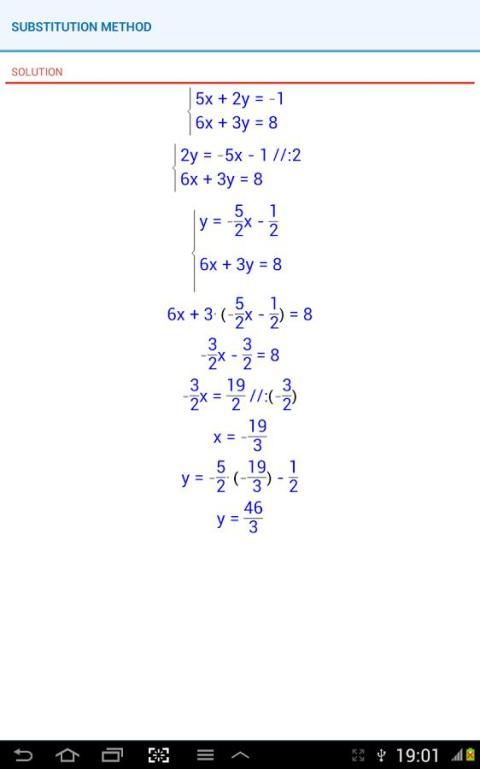
Task: Return to the home screen
Action: [x=67, y=755]
